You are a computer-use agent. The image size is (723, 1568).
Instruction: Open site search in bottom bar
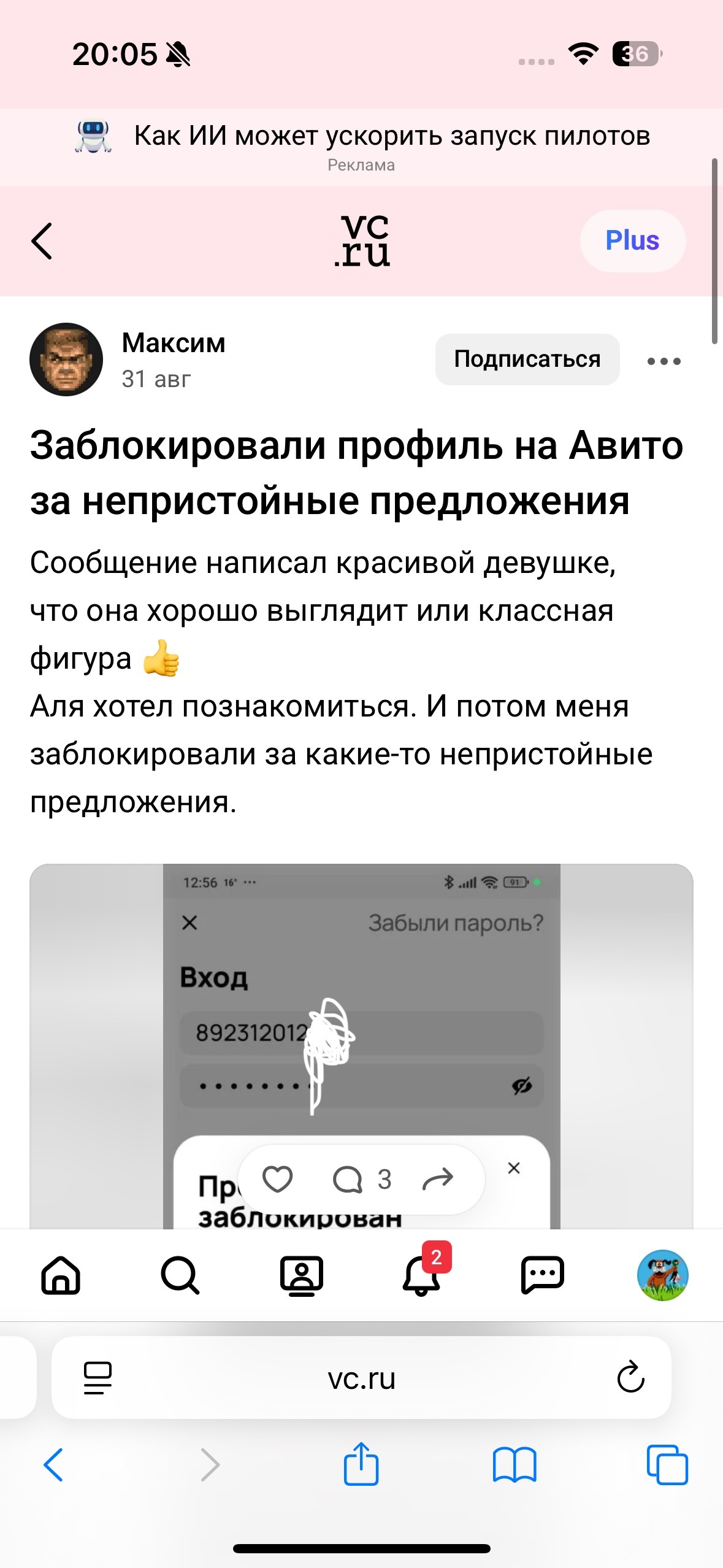click(180, 1275)
